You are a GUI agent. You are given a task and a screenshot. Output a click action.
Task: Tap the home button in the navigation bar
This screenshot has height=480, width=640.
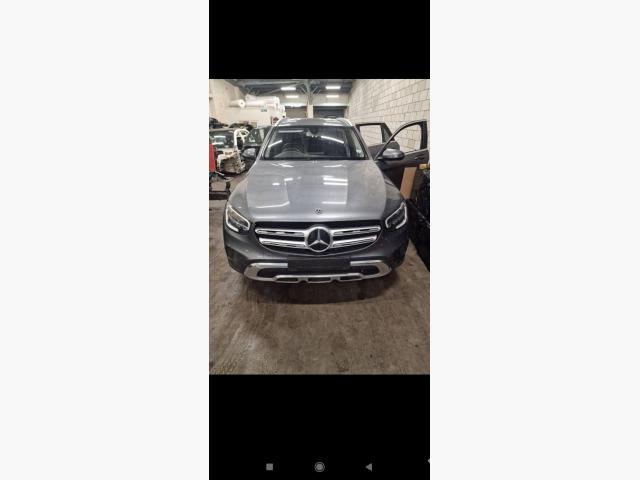(319, 466)
